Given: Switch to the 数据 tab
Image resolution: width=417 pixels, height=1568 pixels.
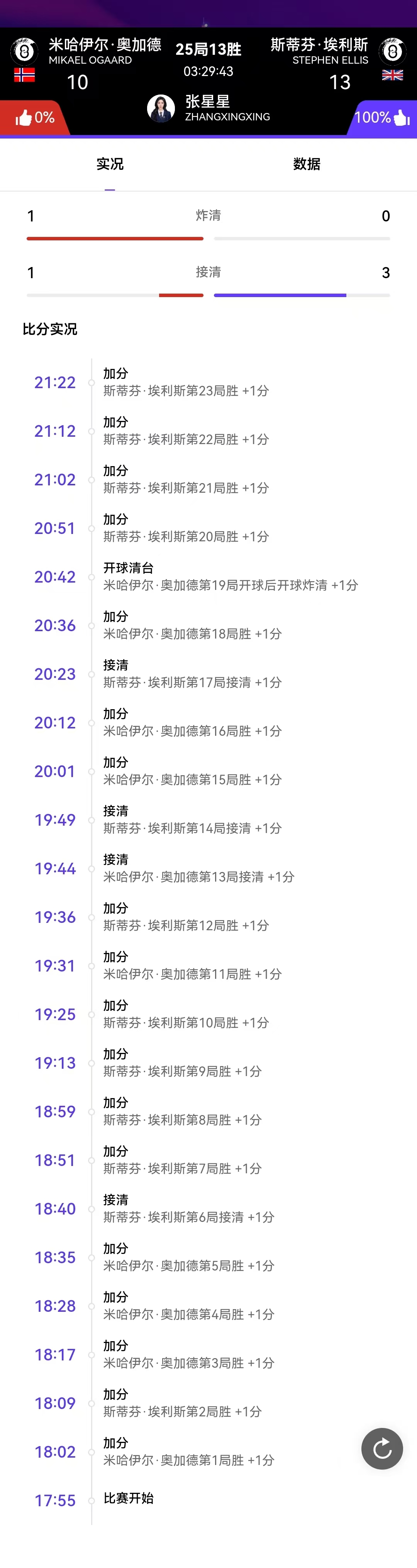Looking at the screenshot, I should click(x=306, y=164).
